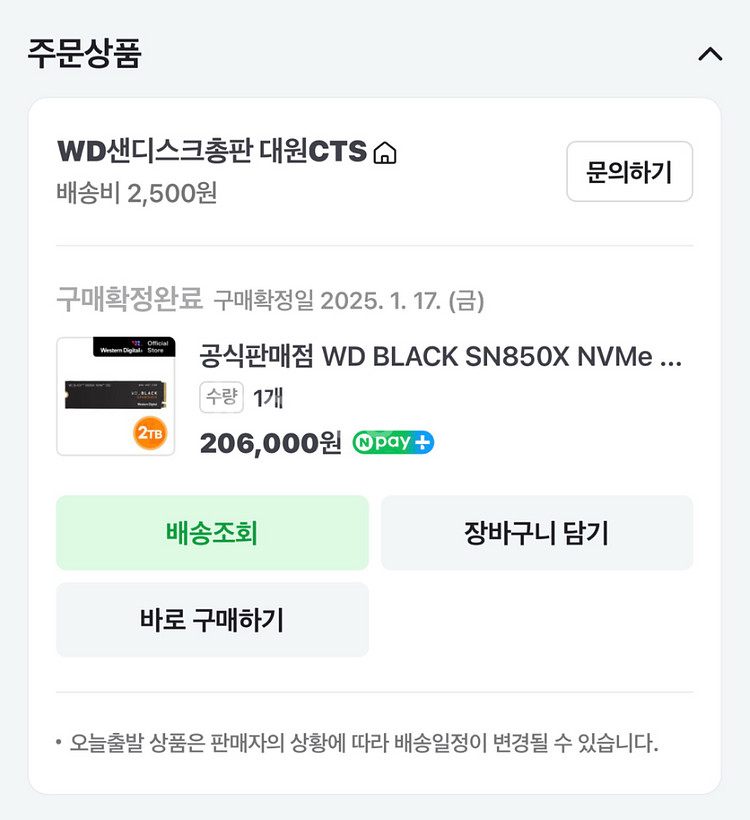The height and width of the screenshot is (820, 750).
Task: Click 바로 구매하기 to purchase again
Action: coord(212,620)
